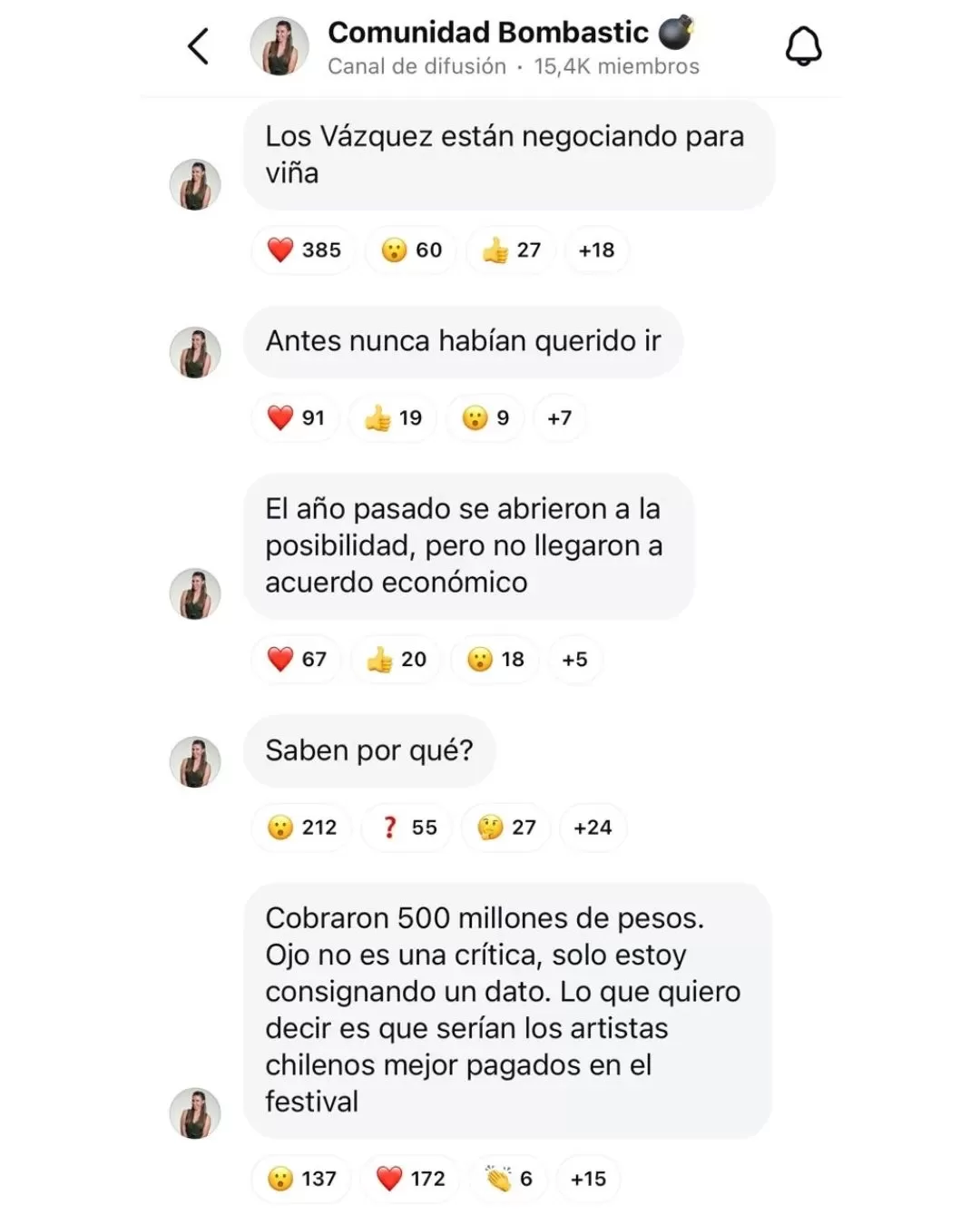The height and width of the screenshot is (1225, 980).
Task: Tap the heart reaction showing 385
Action: coord(303,250)
